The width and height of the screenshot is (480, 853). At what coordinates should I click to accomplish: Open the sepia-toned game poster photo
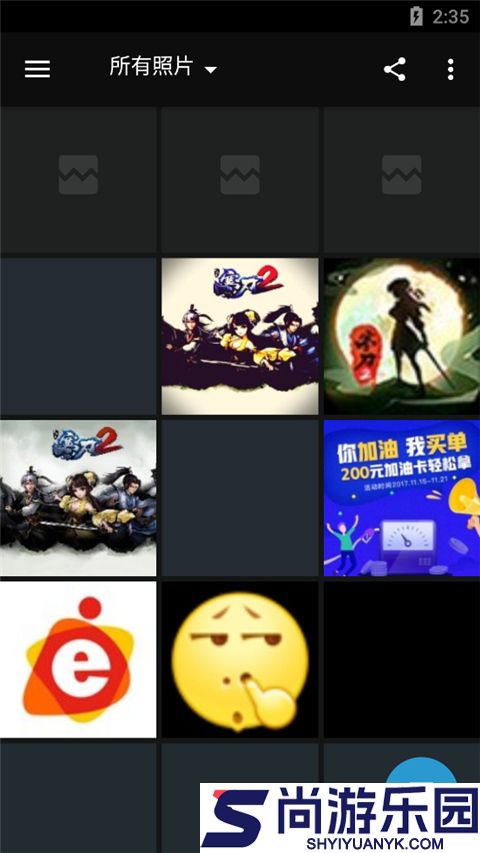(240, 336)
